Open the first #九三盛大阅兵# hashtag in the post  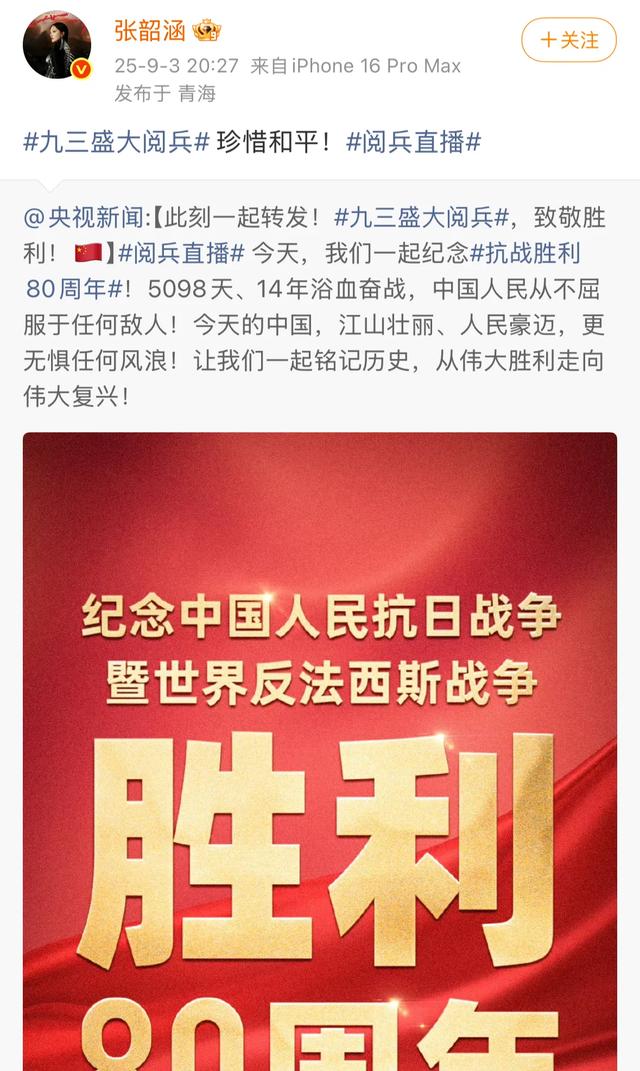coord(116,142)
